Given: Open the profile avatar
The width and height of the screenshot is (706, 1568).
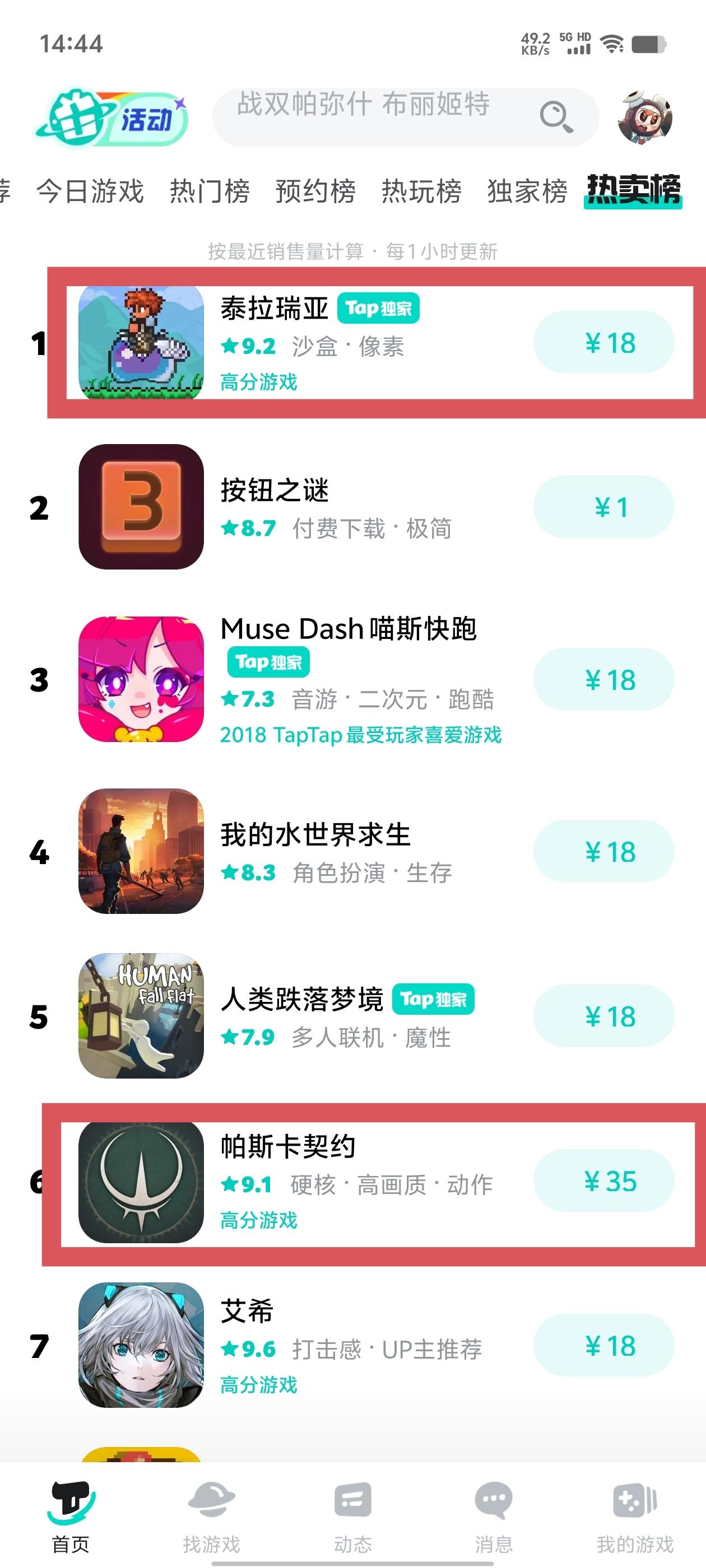Looking at the screenshot, I should tap(645, 118).
